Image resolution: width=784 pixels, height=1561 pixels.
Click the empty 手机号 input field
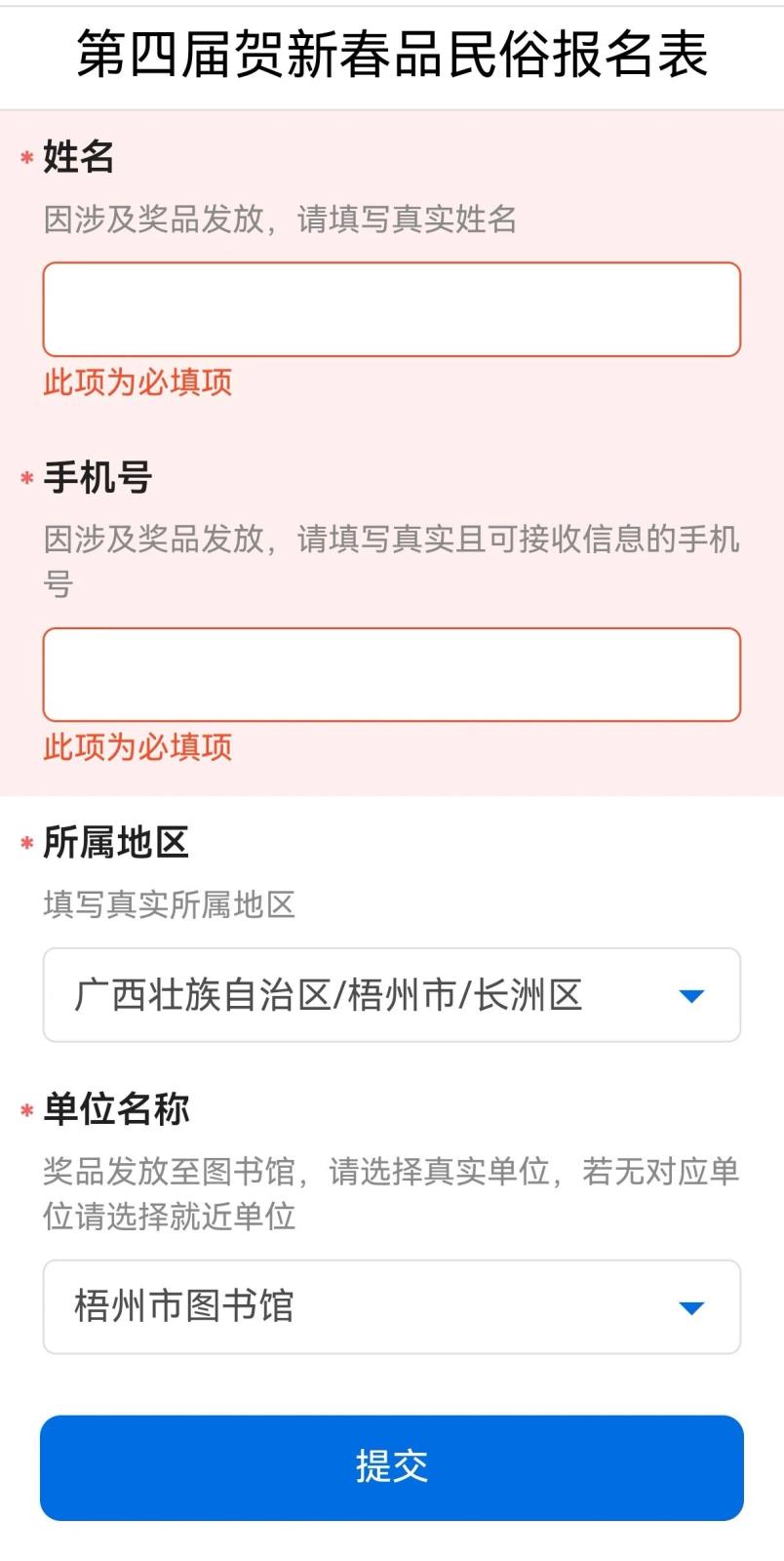[390, 674]
